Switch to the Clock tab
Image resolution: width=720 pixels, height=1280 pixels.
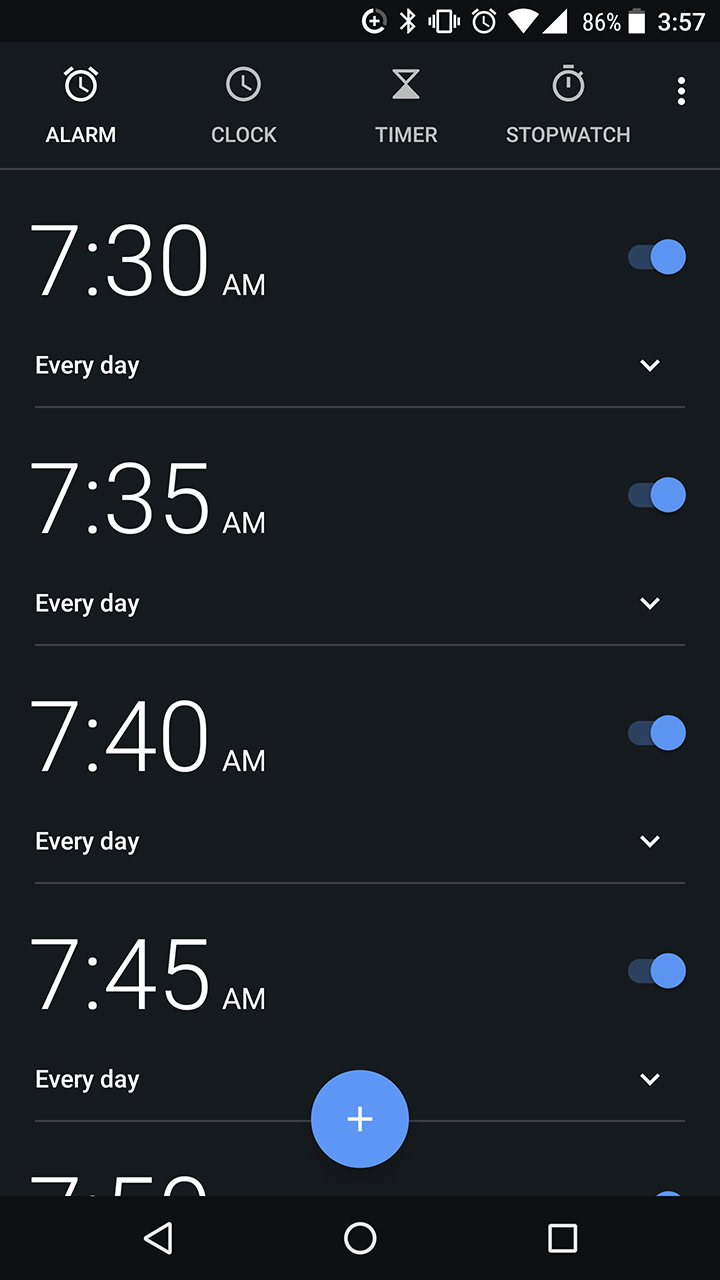pos(244,105)
